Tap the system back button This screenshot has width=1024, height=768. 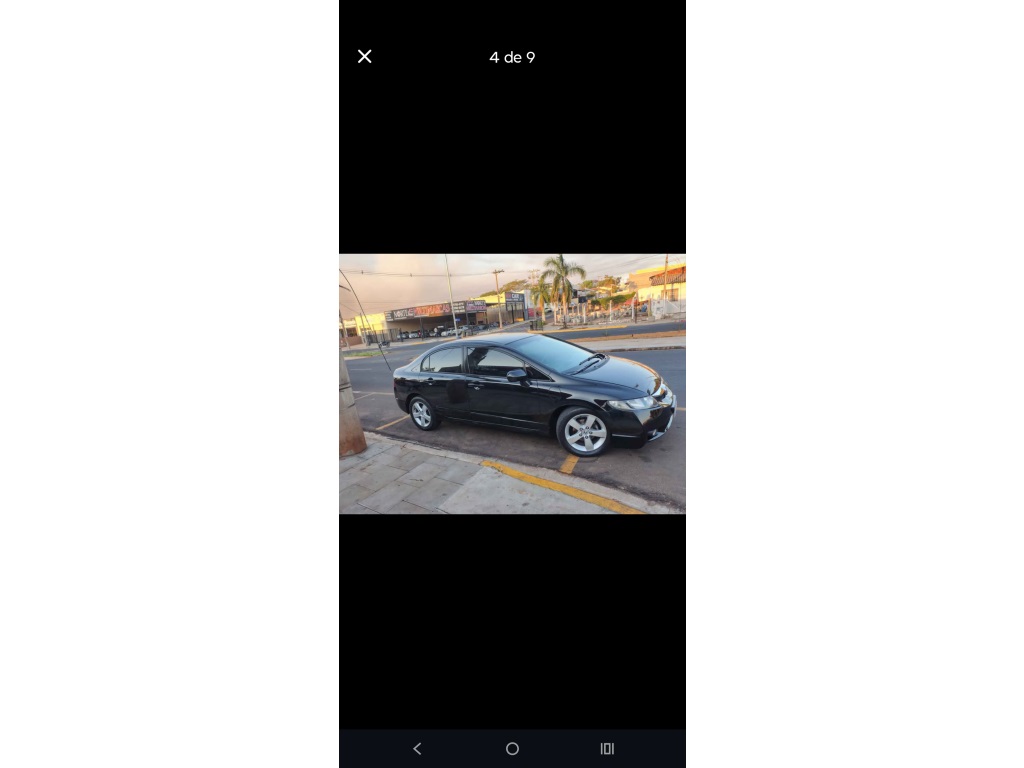(x=417, y=748)
